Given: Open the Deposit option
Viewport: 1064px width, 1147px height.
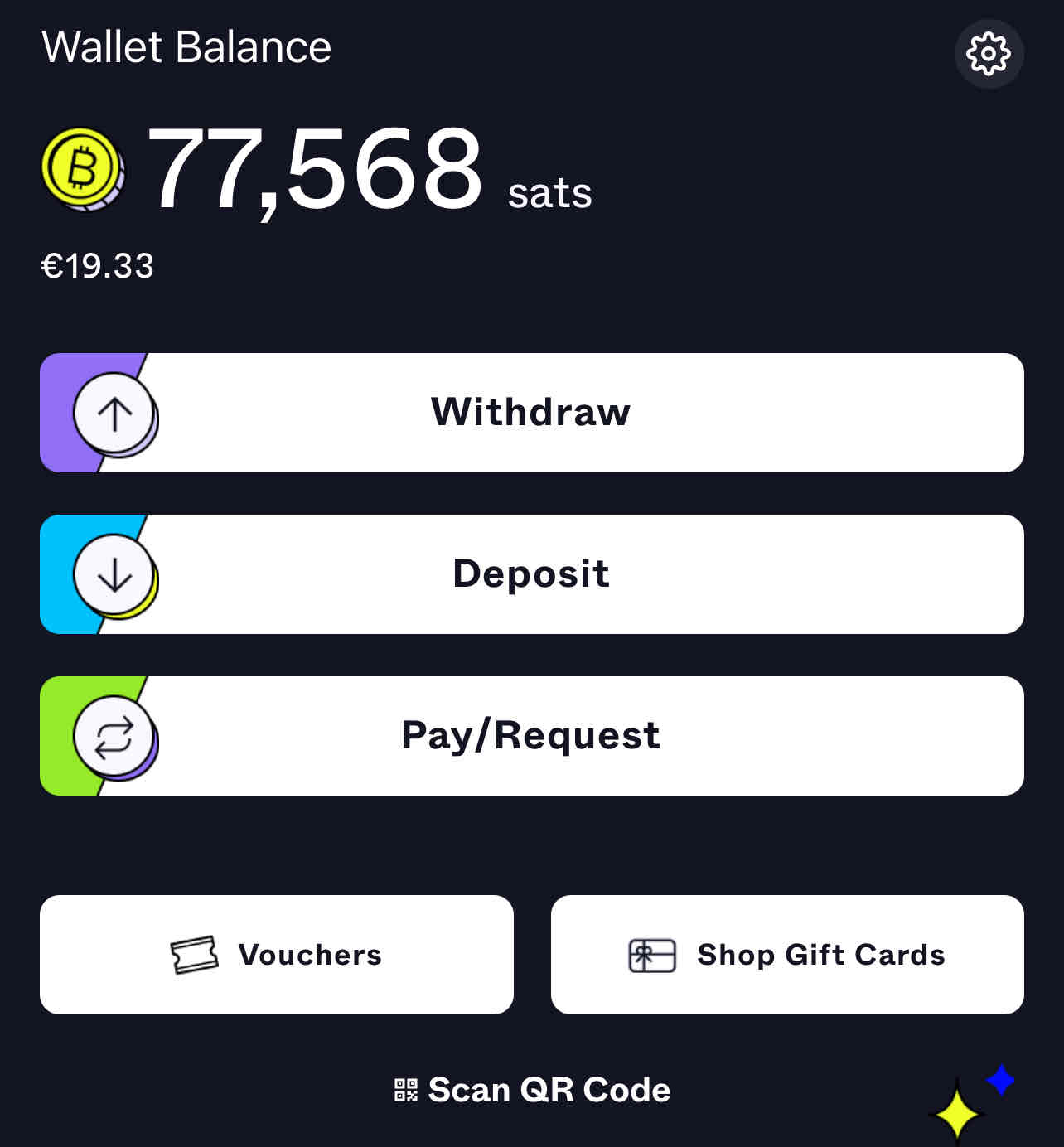Looking at the screenshot, I should 531,574.
